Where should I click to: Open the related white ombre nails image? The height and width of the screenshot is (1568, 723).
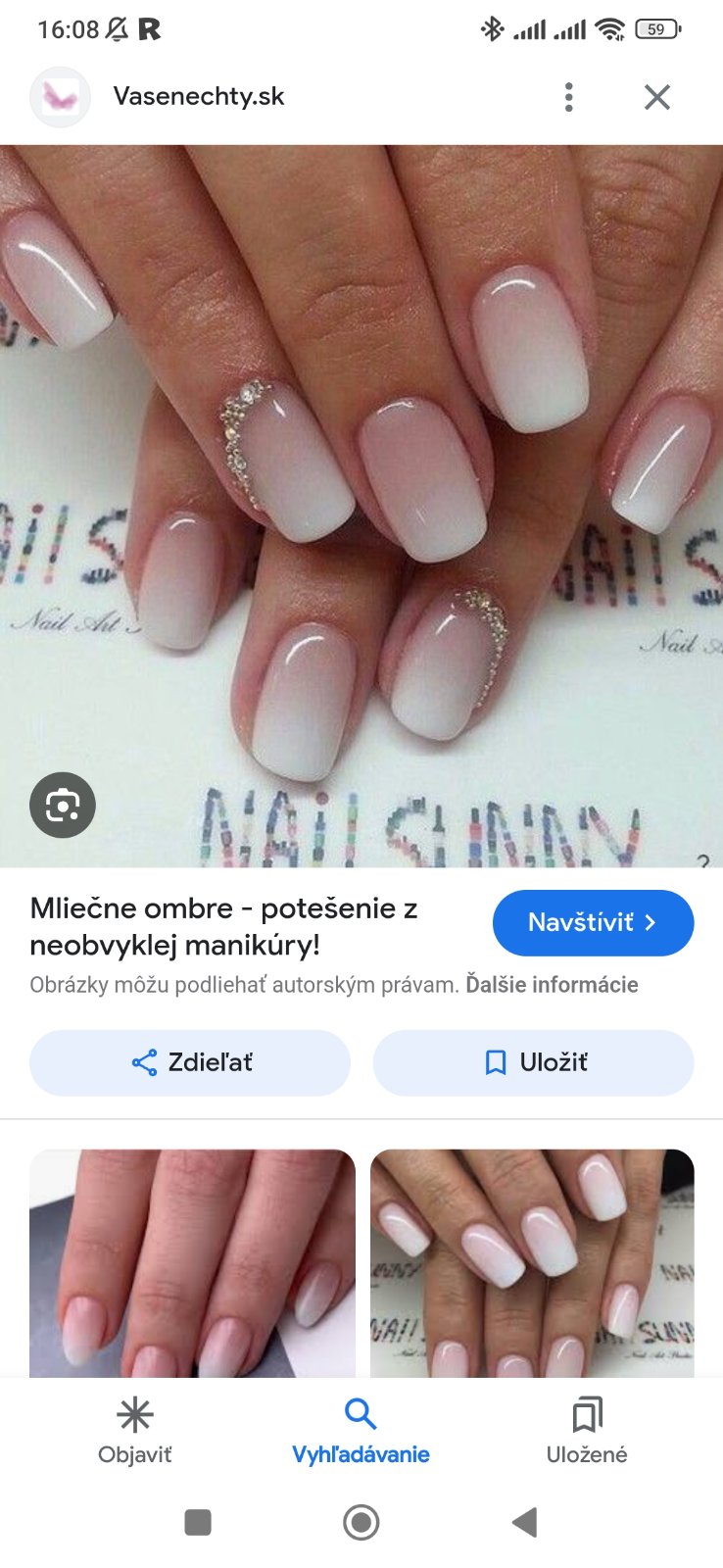pyautogui.click(x=532, y=1262)
